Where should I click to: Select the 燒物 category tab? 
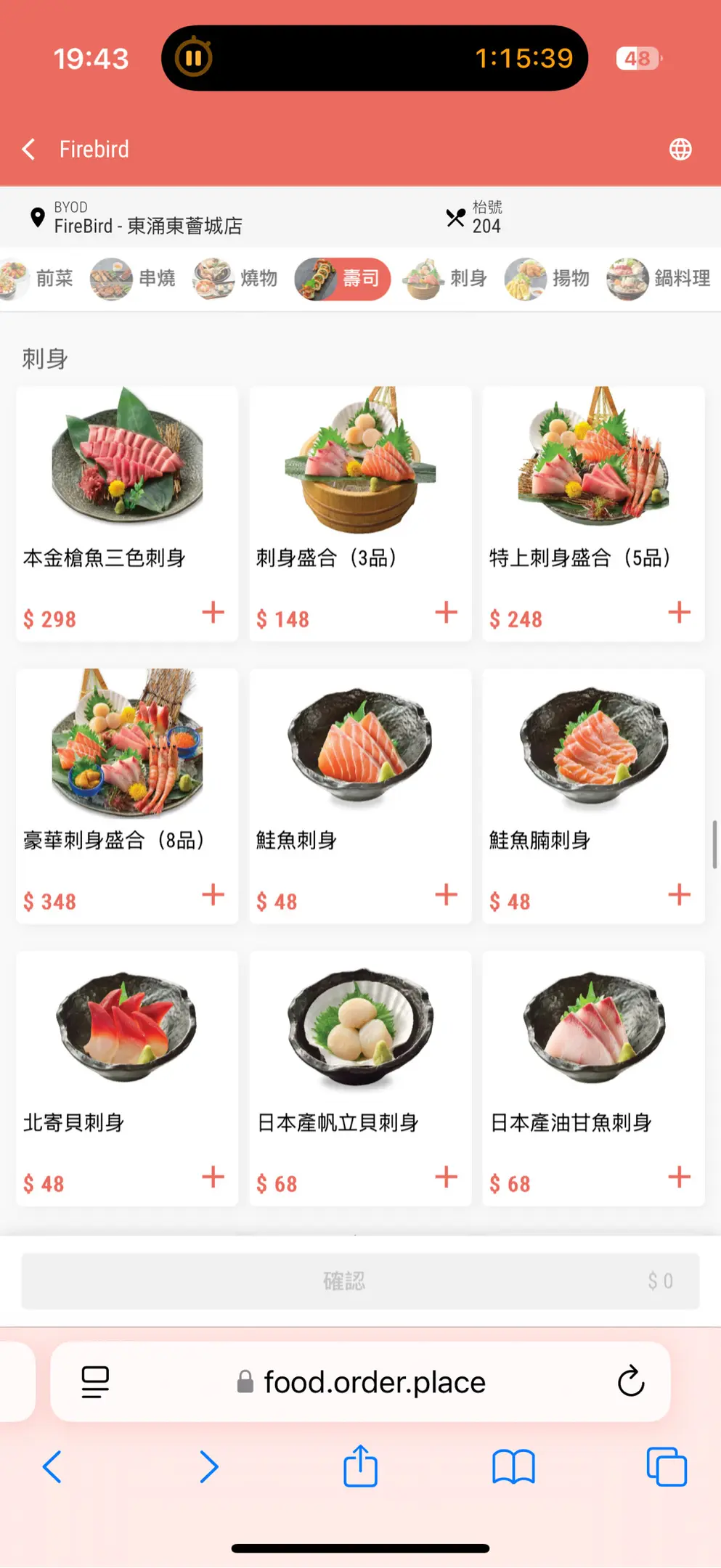click(x=236, y=279)
